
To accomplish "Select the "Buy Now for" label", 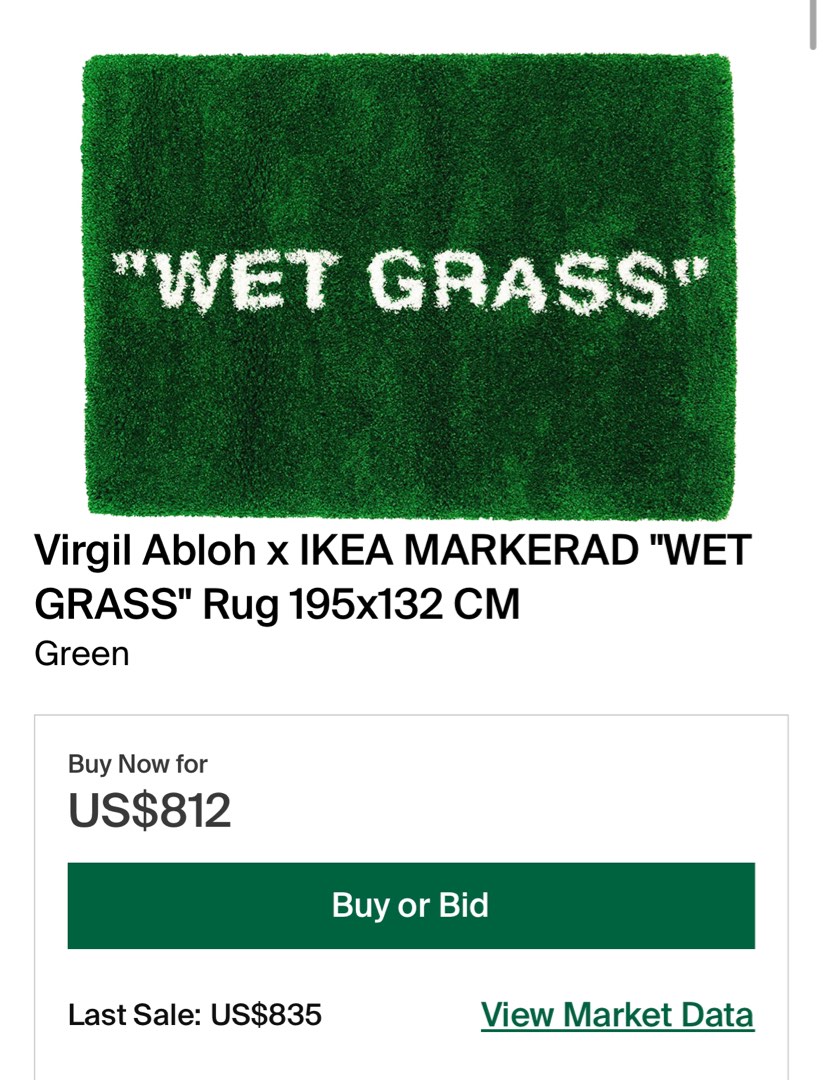I will click(136, 763).
